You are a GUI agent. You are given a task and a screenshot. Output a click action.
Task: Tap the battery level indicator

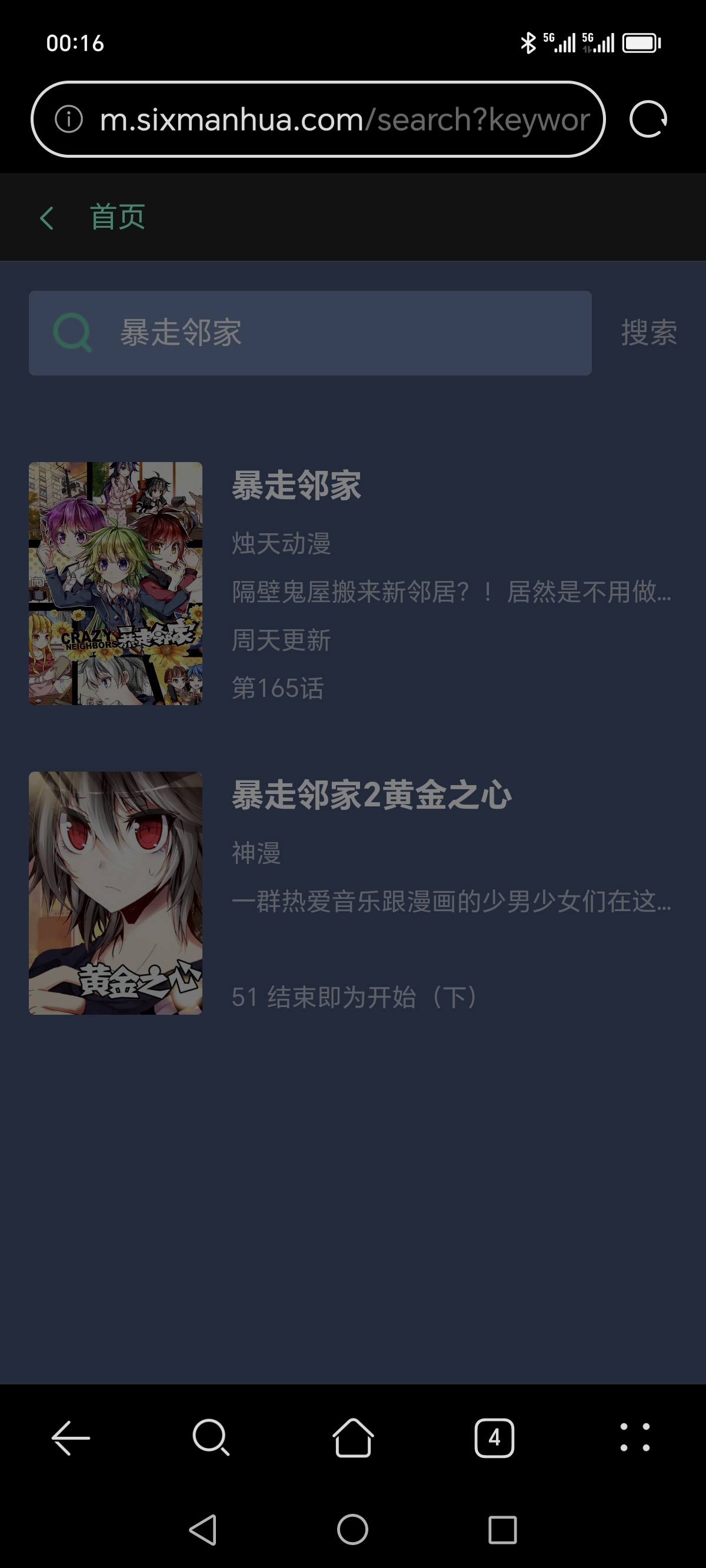coord(642,42)
